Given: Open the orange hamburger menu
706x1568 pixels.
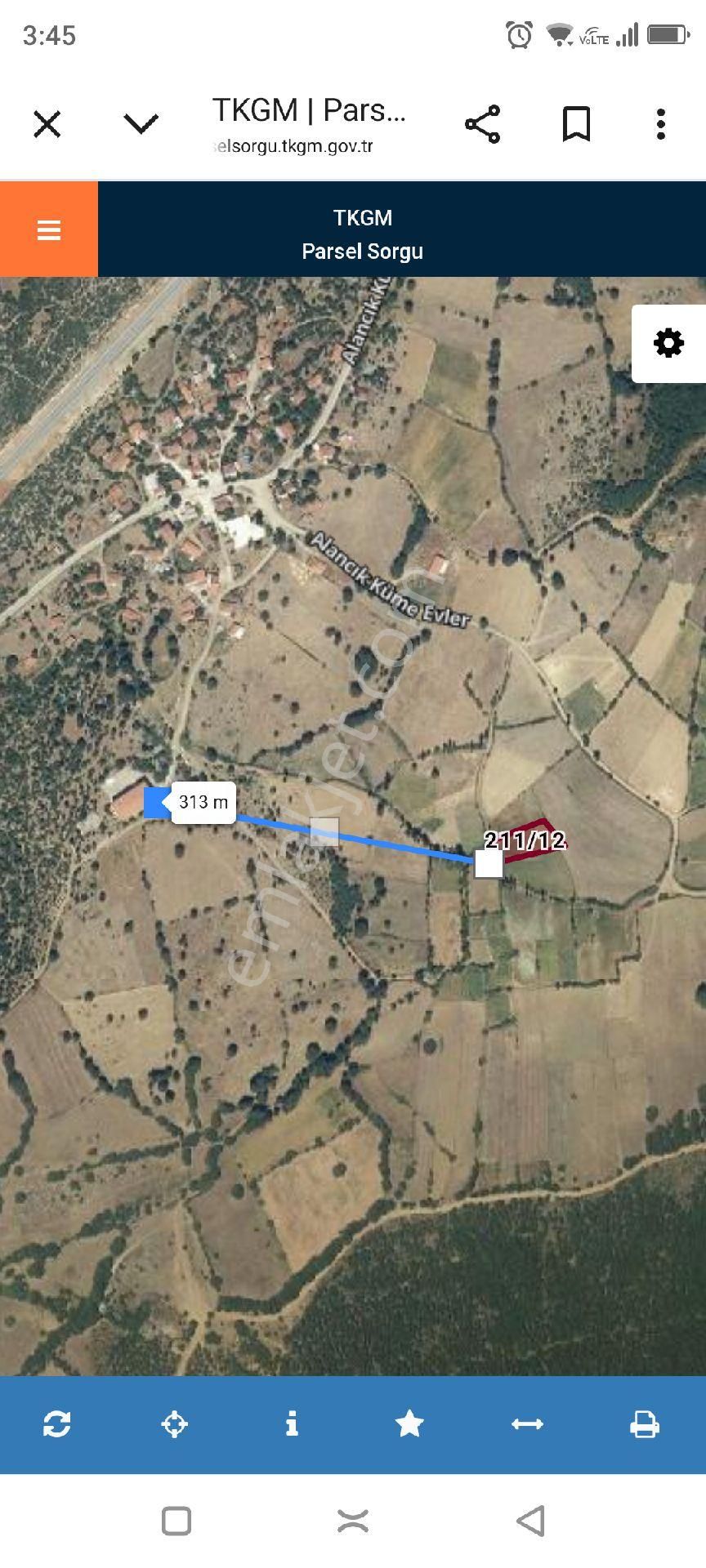Looking at the screenshot, I should point(49,230).
